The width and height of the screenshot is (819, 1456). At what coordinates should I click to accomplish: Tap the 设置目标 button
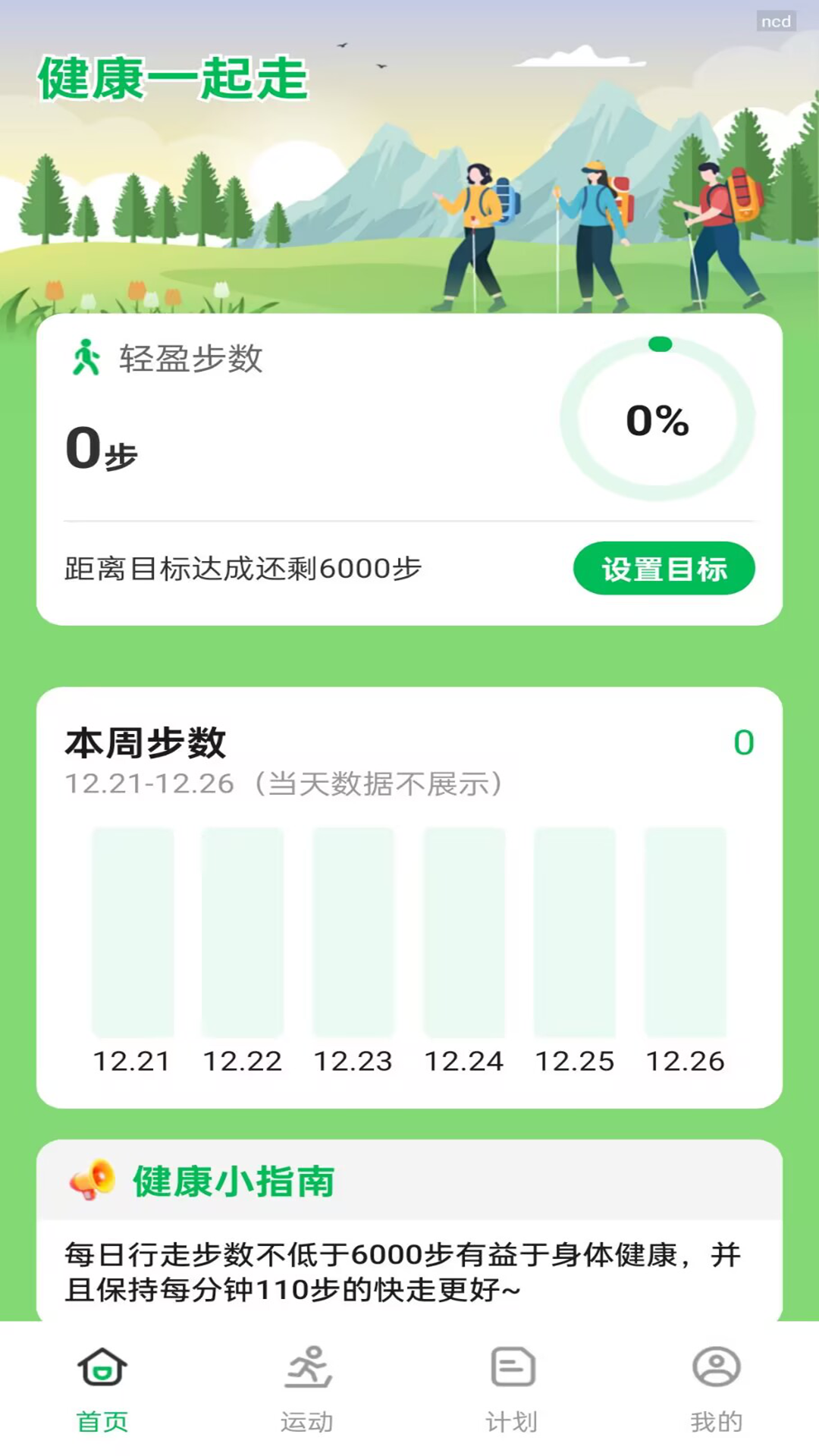pos(665,566)
